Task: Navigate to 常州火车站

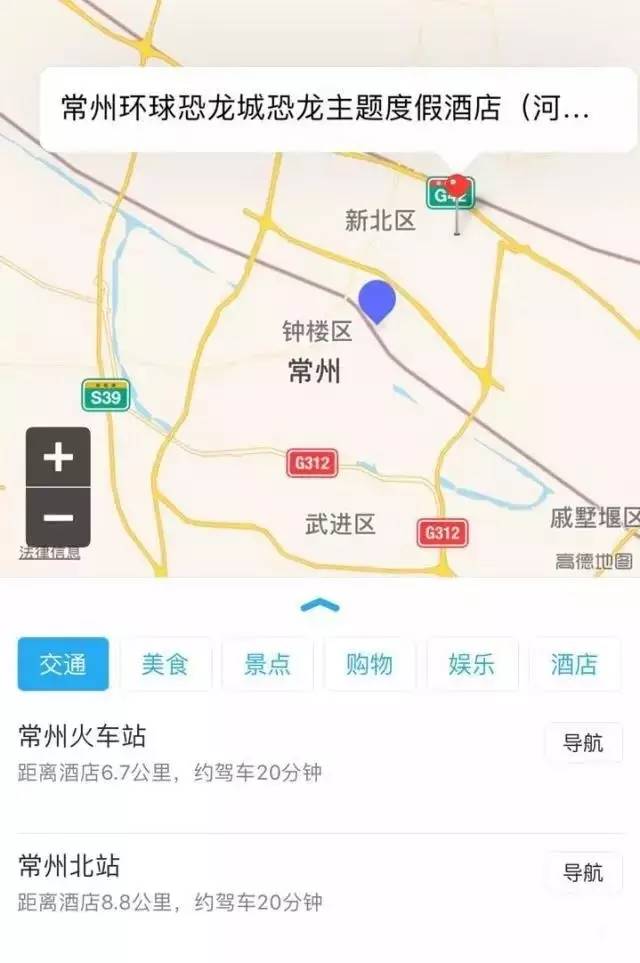Action: tap(583, 743)
